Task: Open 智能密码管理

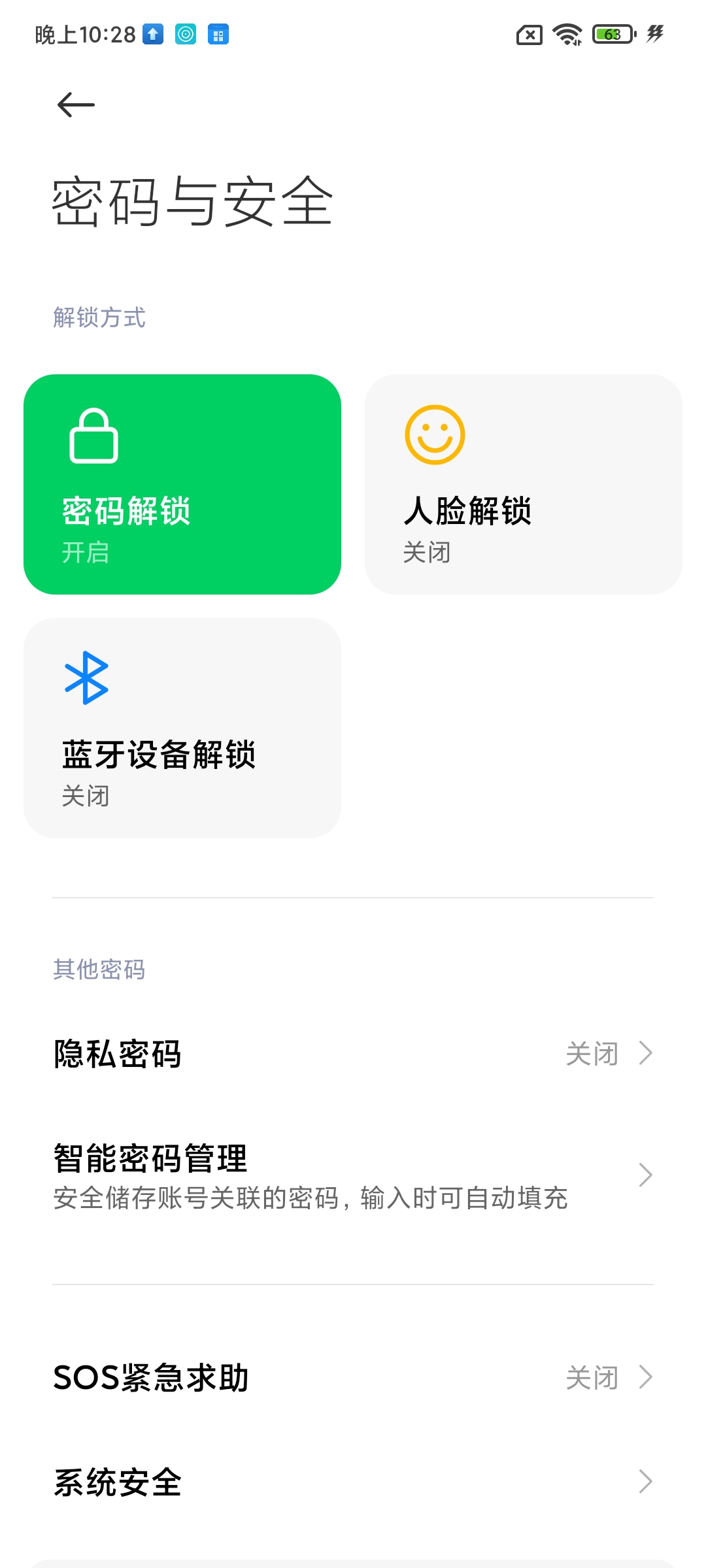Action: (x=353, y=1175)
